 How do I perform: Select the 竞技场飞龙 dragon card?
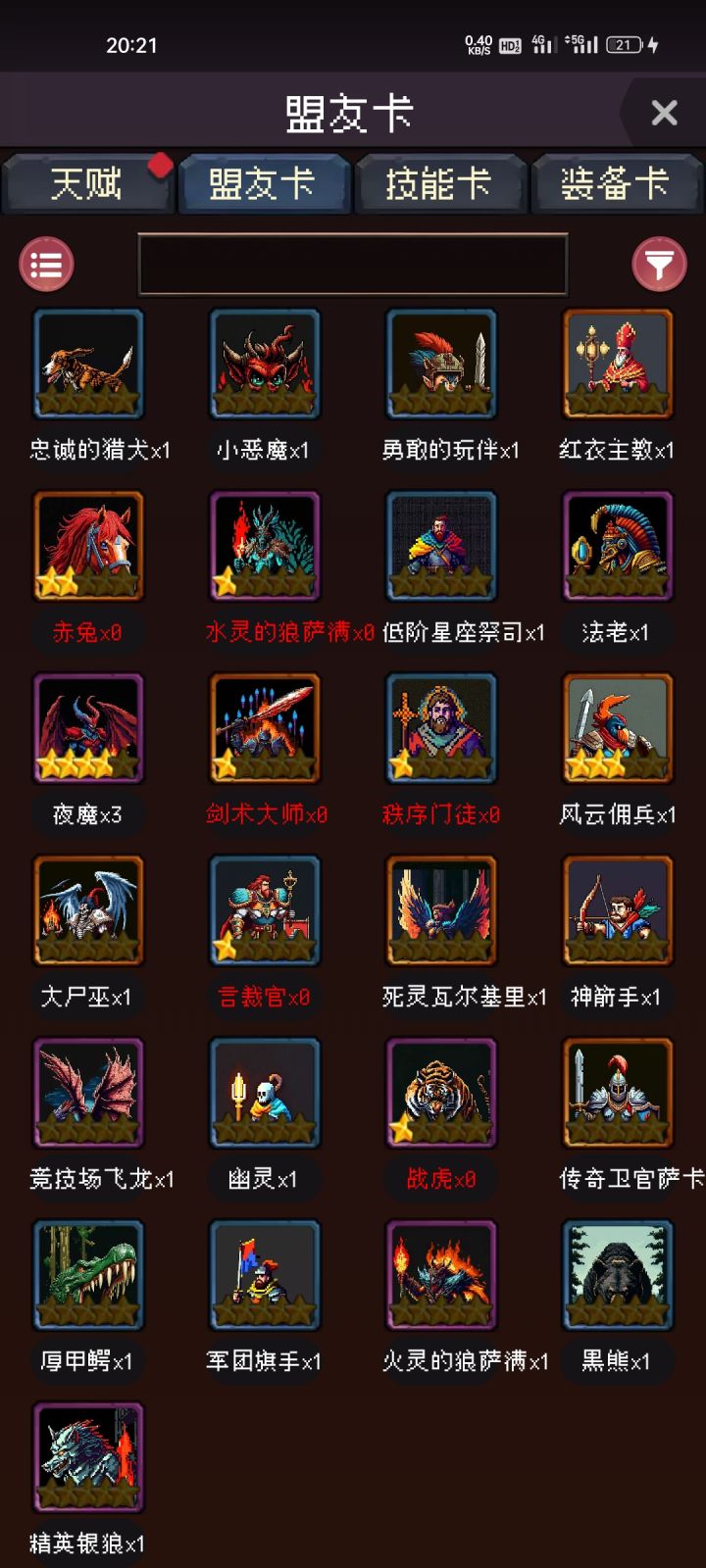coord(87,1092)
